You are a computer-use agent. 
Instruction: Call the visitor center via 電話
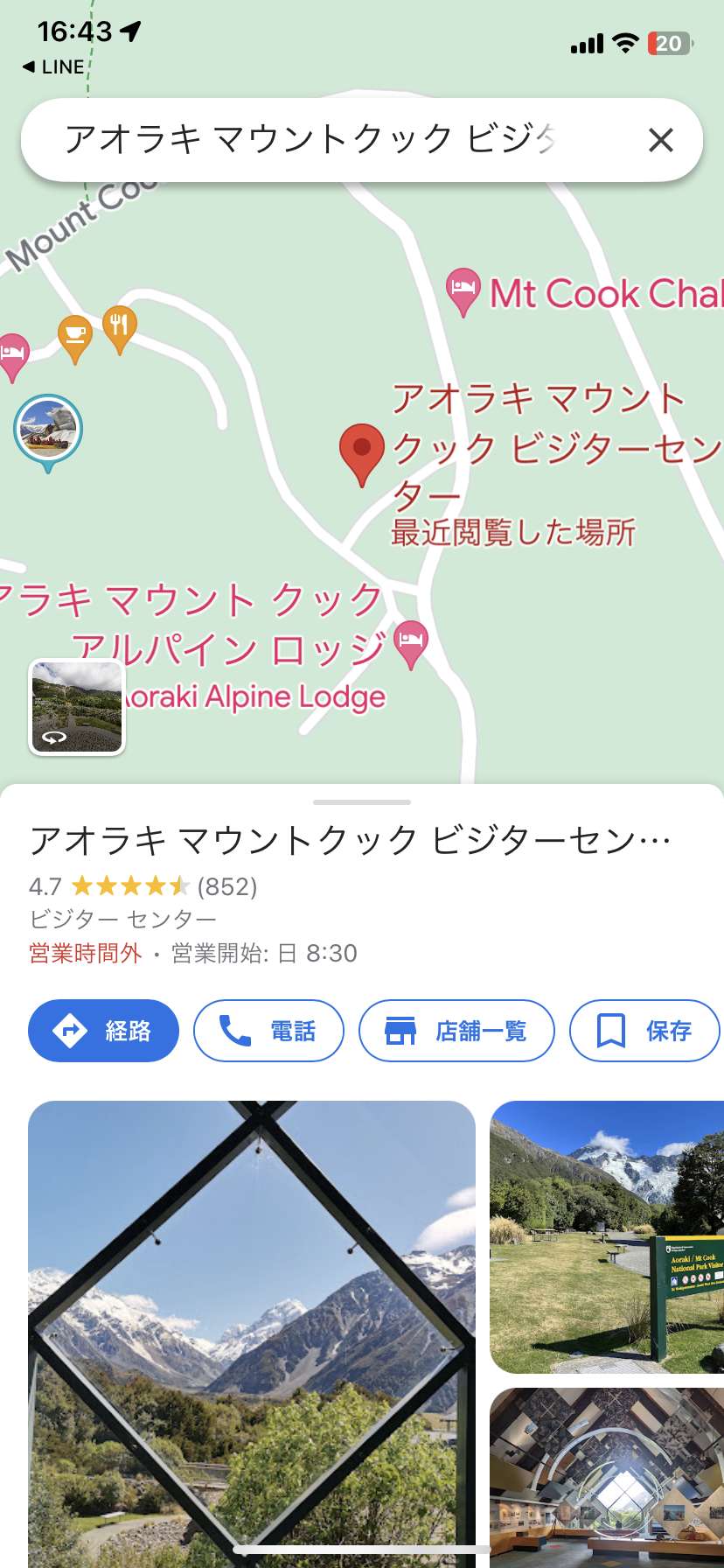[x=268, y=1031]
